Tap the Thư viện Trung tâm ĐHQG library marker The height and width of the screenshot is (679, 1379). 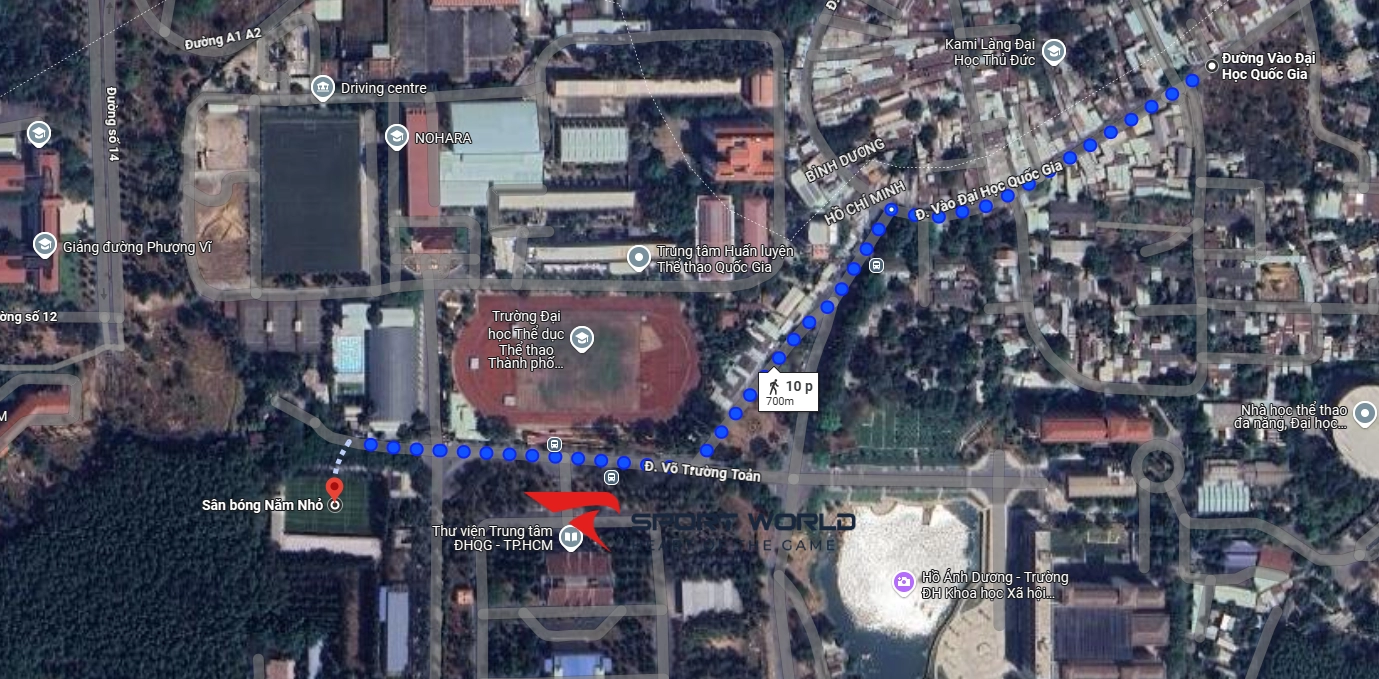[x=570, y=538]
